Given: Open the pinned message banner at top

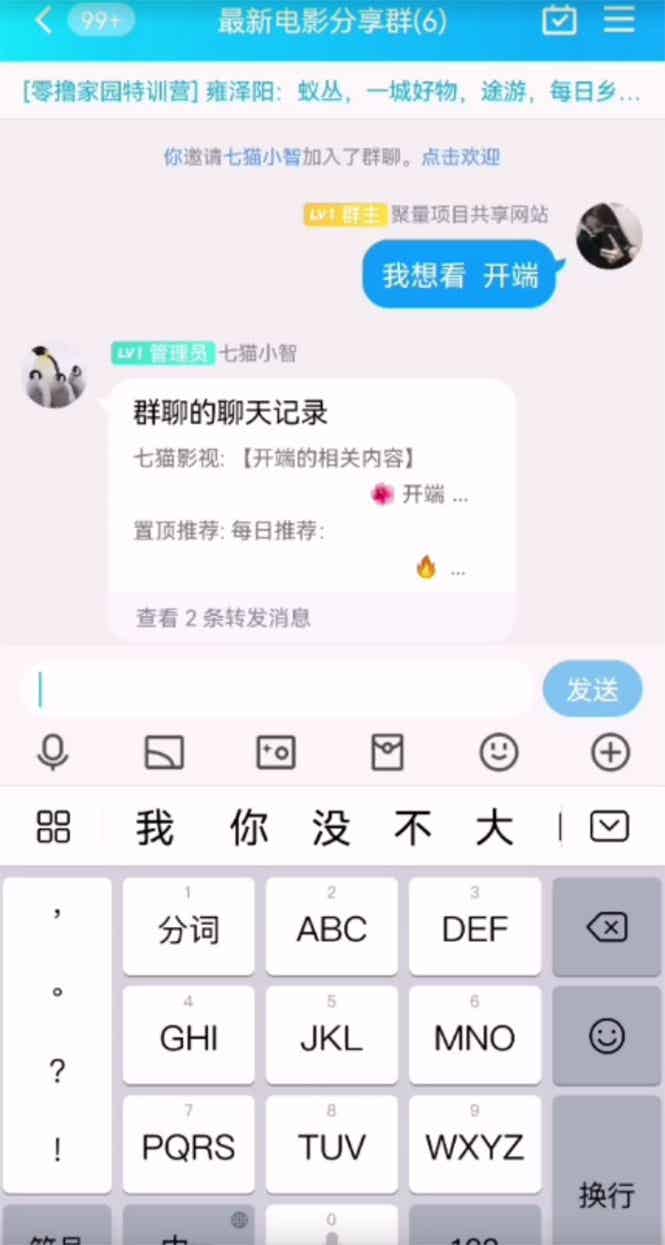Looking at the screenshot, I should (332, 92).
